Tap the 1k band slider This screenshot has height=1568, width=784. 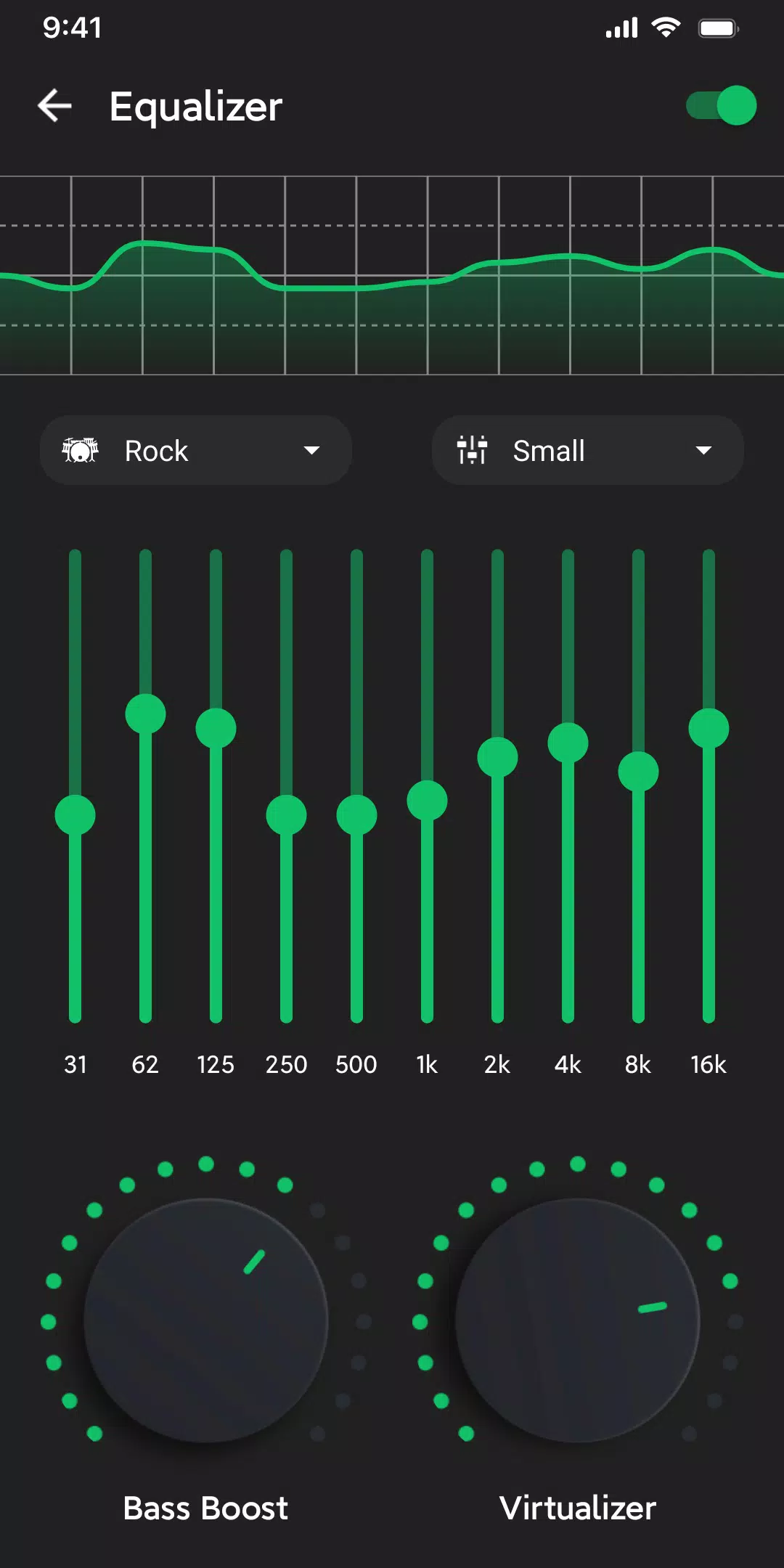tap(428, 786)
